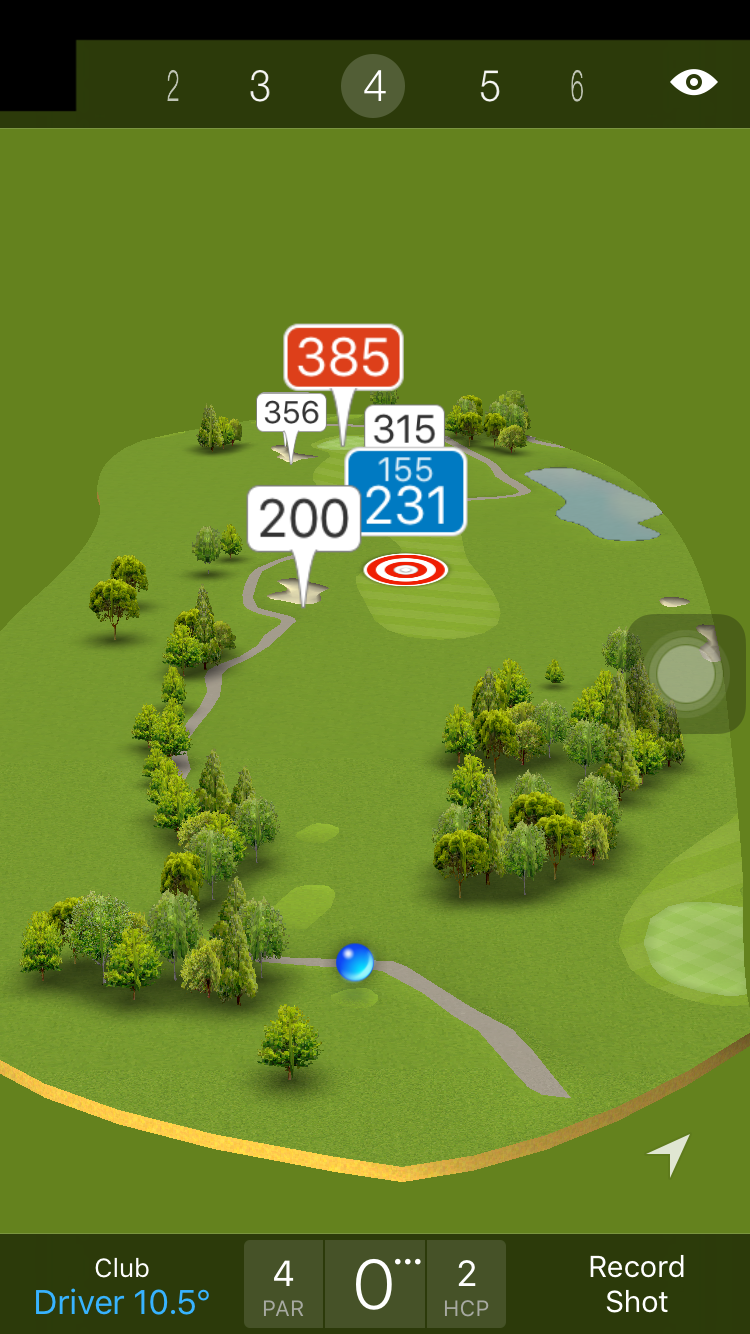Tap the GPS location arrow
The width and height of the screenshot is (750, 1334).
point(669,1154)
